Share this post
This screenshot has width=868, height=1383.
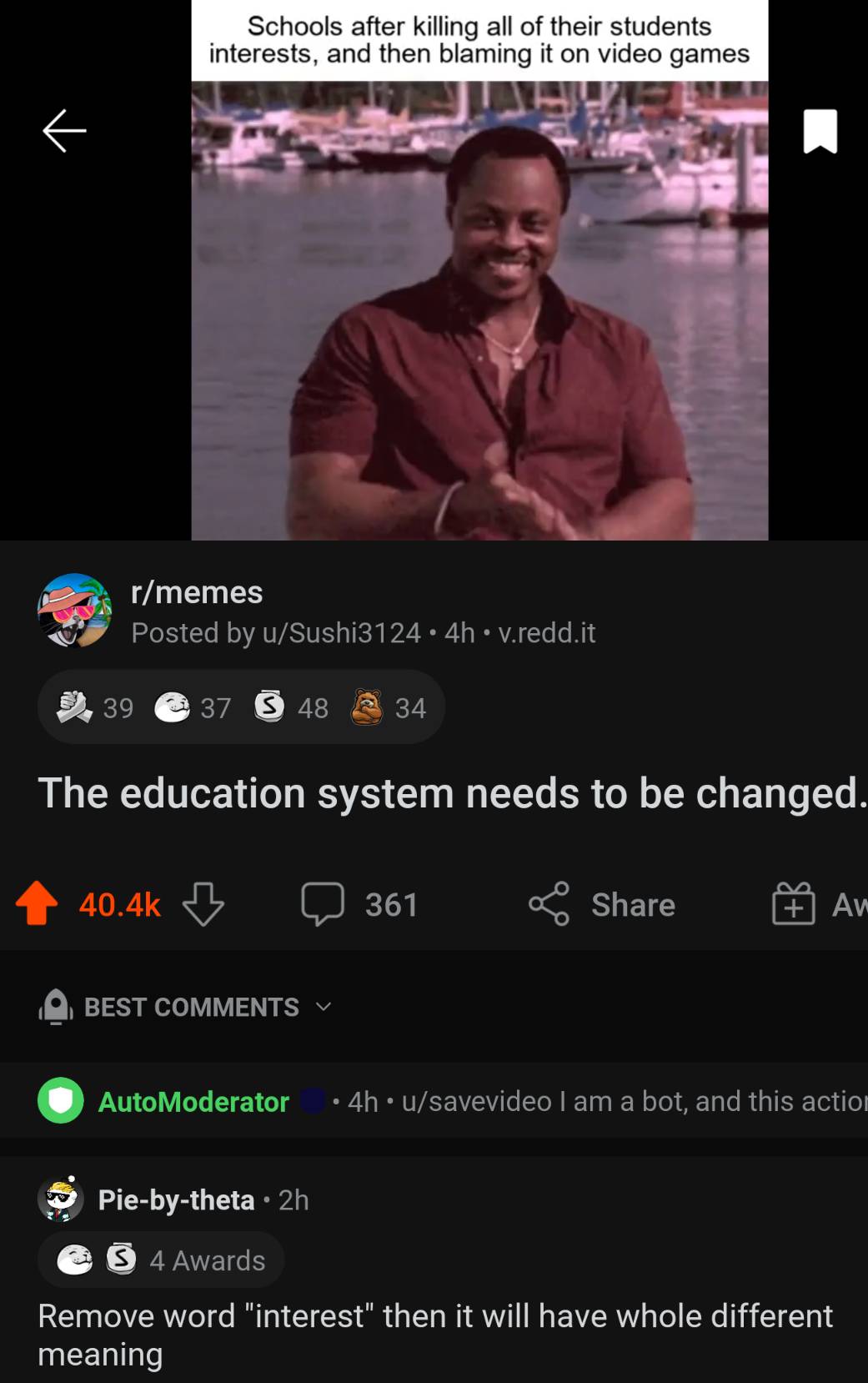[602, 904]
